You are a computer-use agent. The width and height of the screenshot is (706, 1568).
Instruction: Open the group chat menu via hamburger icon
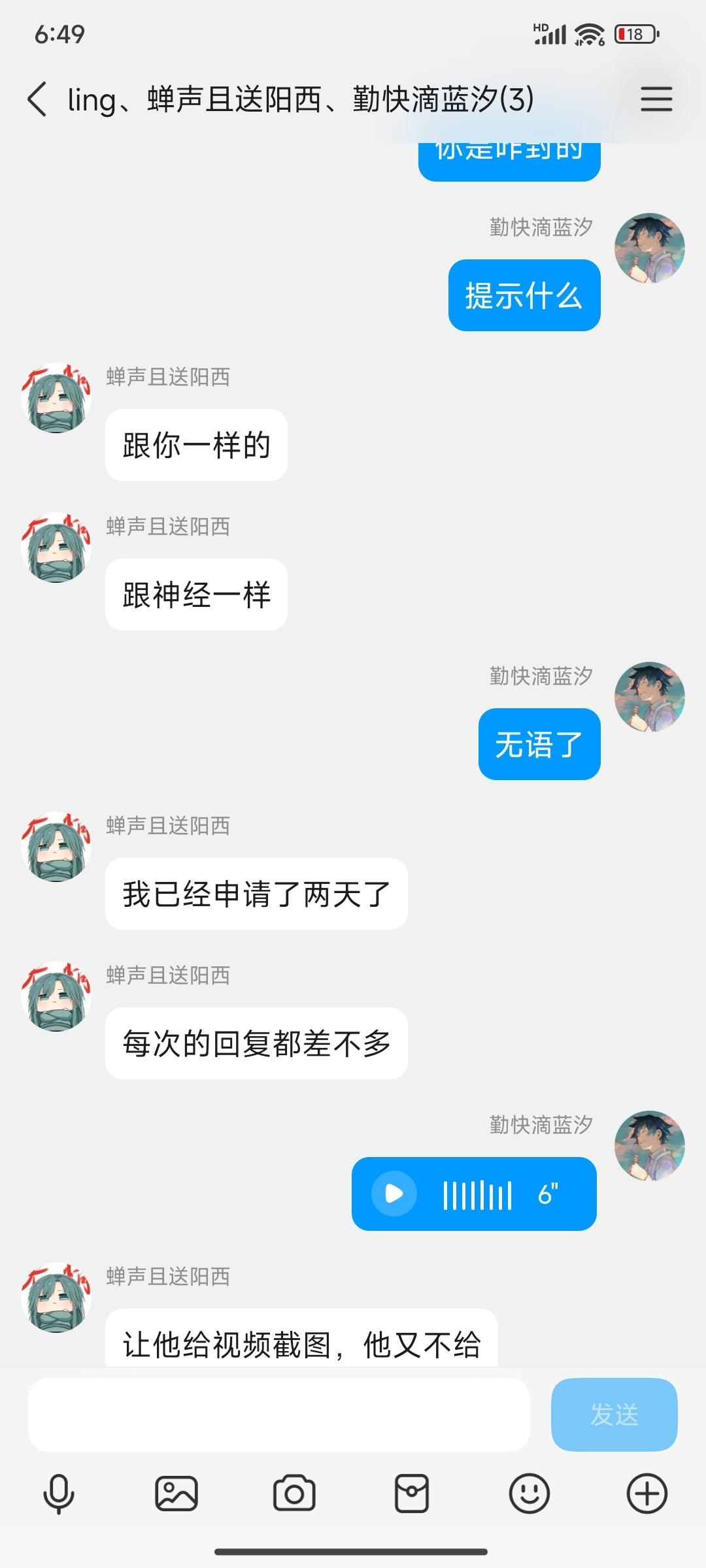click(656, 99)
